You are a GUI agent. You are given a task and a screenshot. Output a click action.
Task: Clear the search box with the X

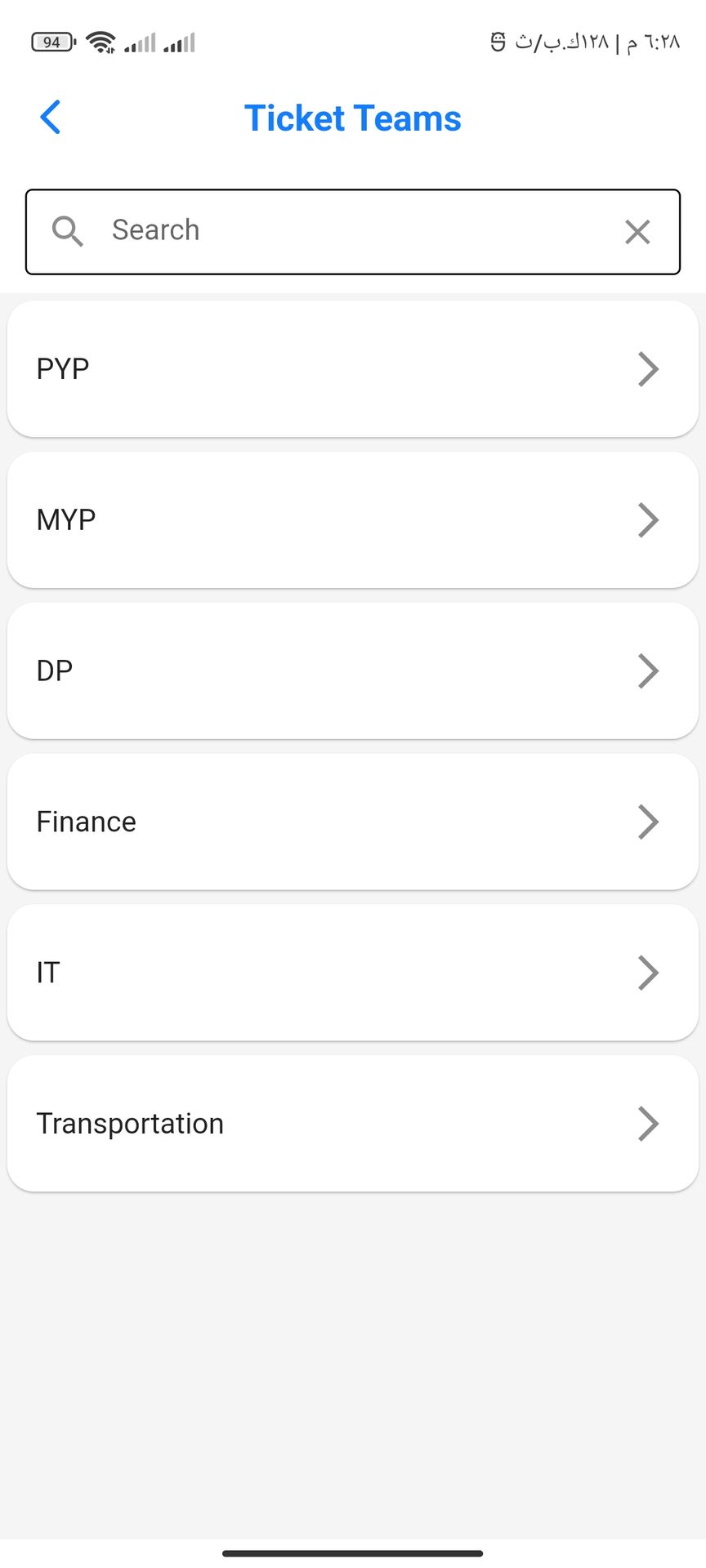coord(637,232)
